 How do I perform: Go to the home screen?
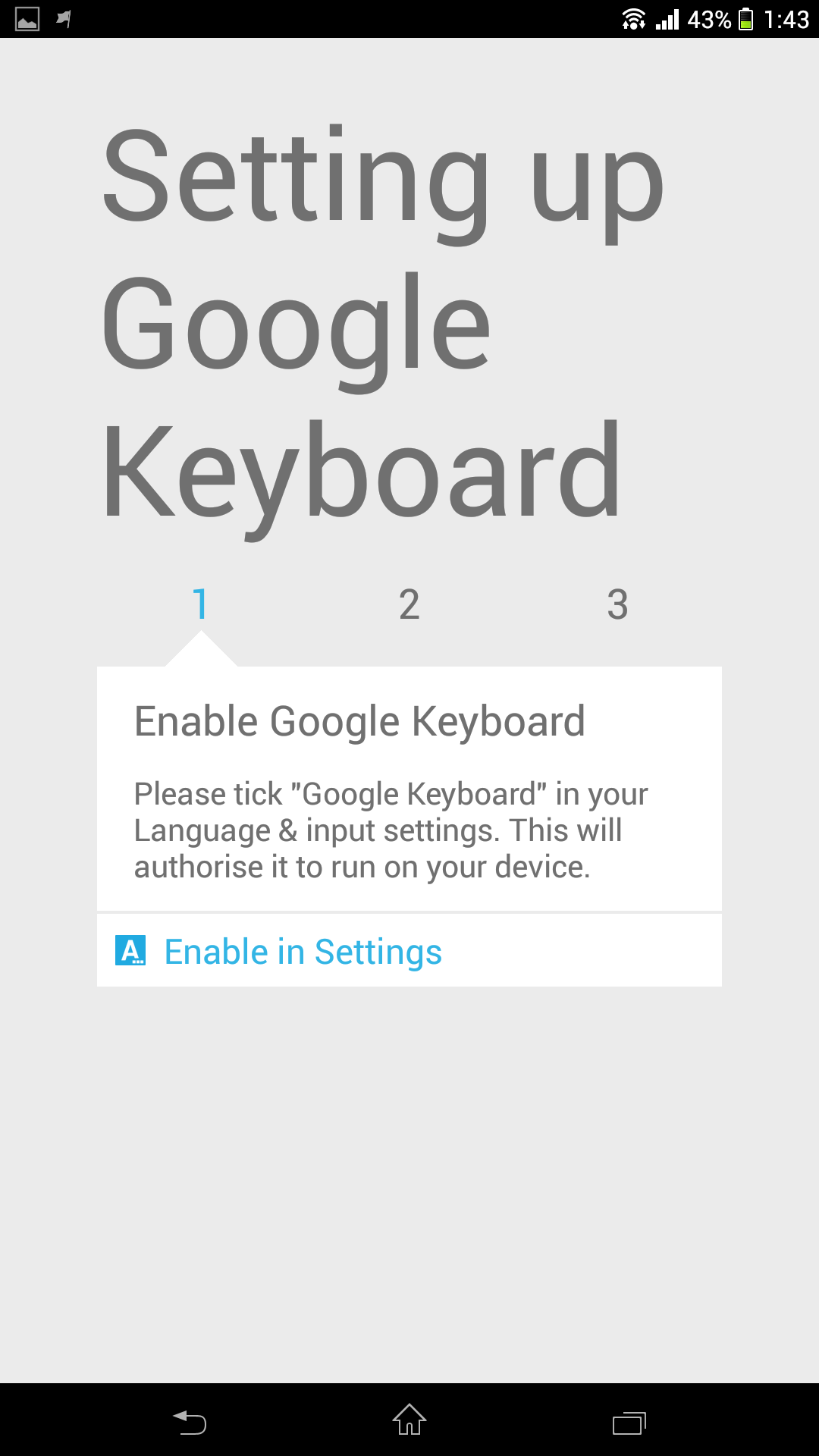coord(409,1420)
